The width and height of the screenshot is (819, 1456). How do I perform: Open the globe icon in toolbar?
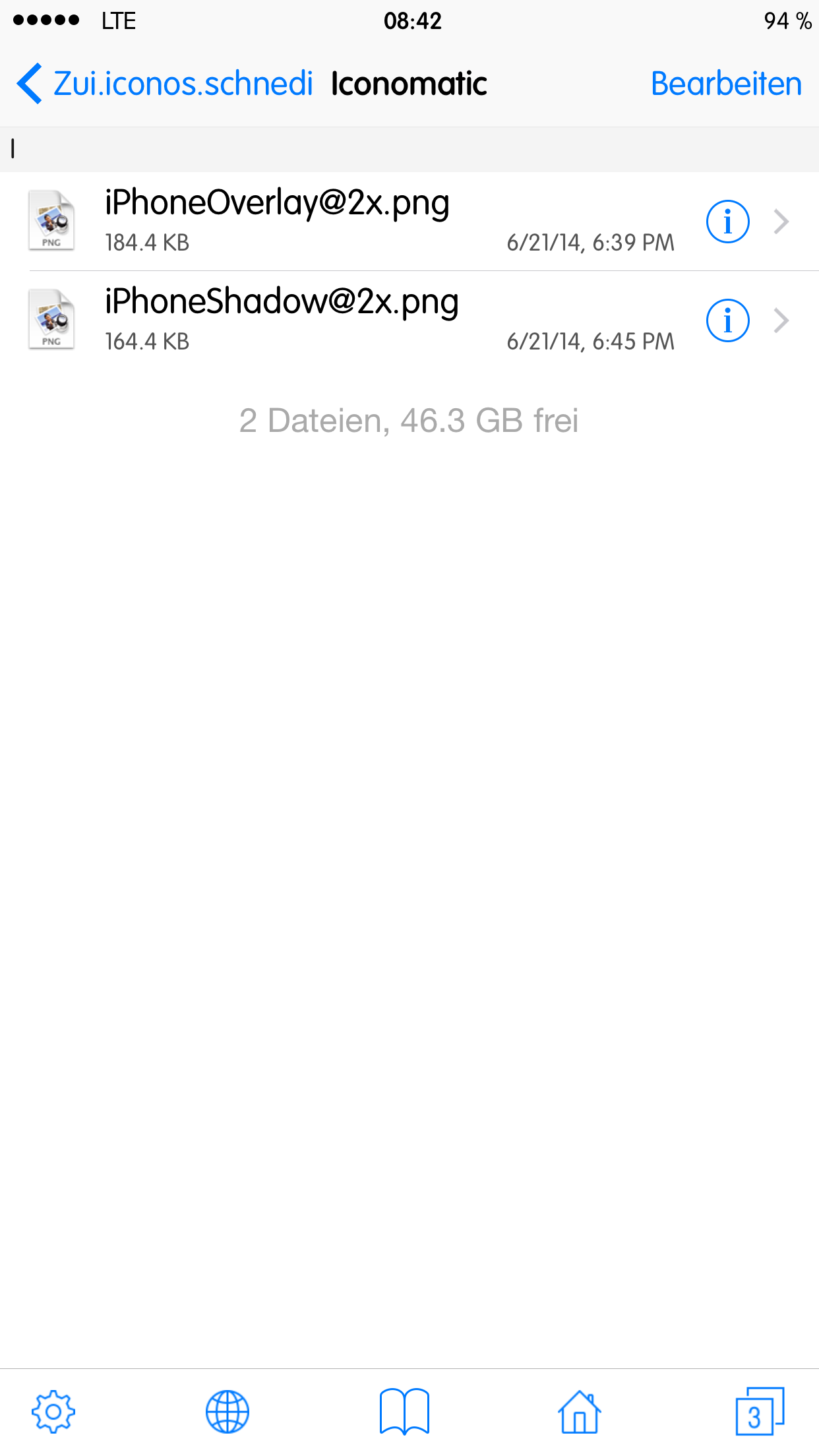point(228,1412)
